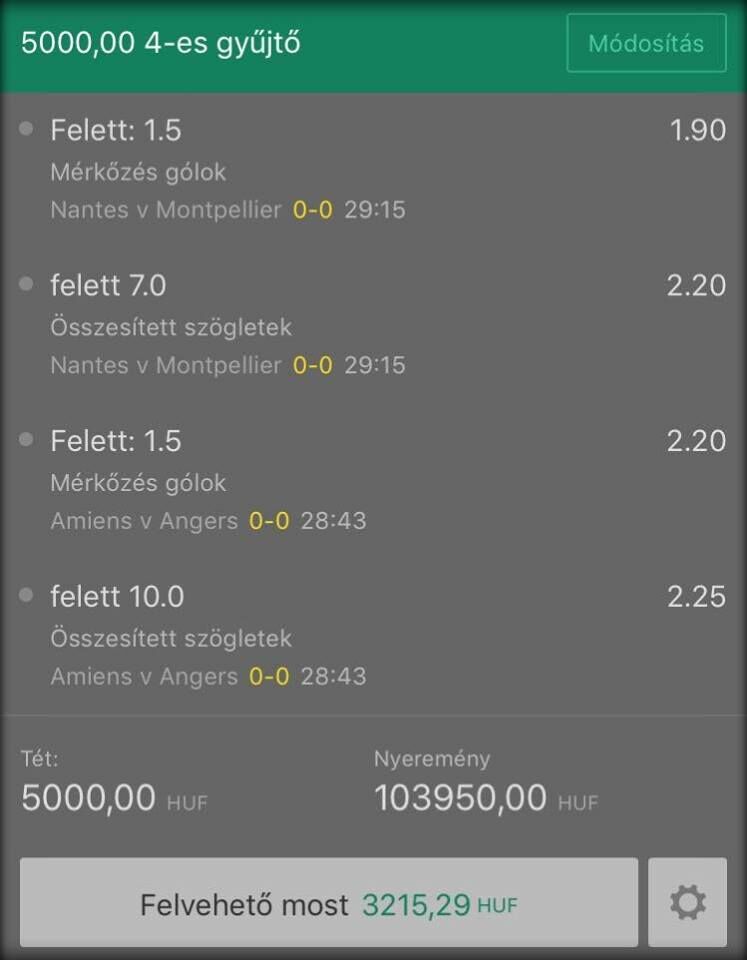
Task: Open the cash-out settings gear
Action: [687, 903]
